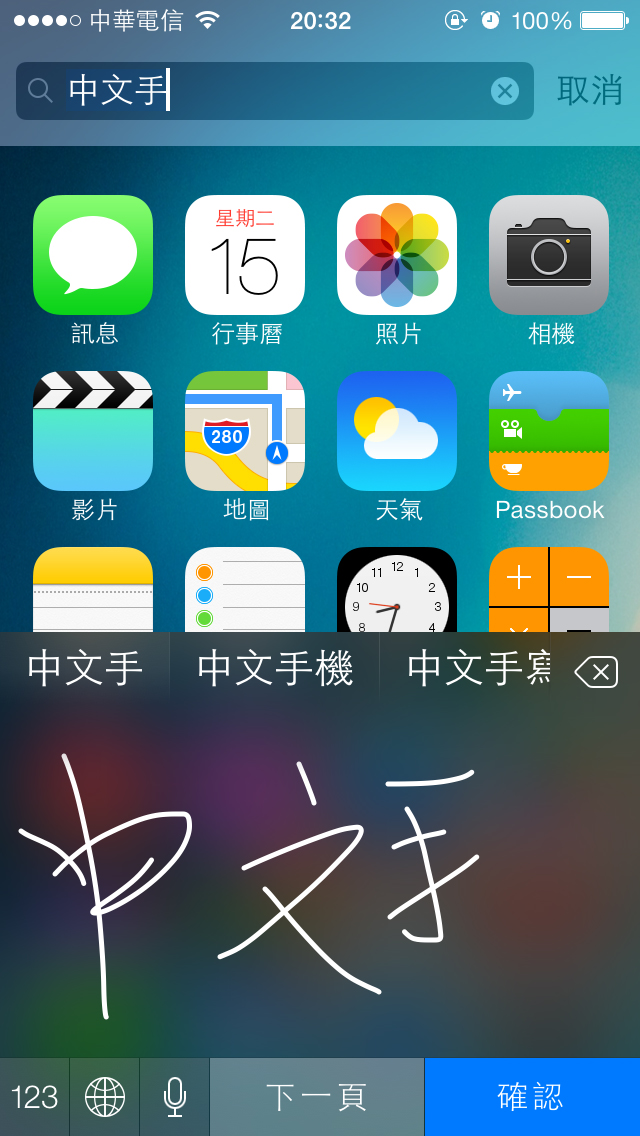Change keyboard with the globe key
The height and width of the screenshot is (1136, 640).
[105, 1097]
